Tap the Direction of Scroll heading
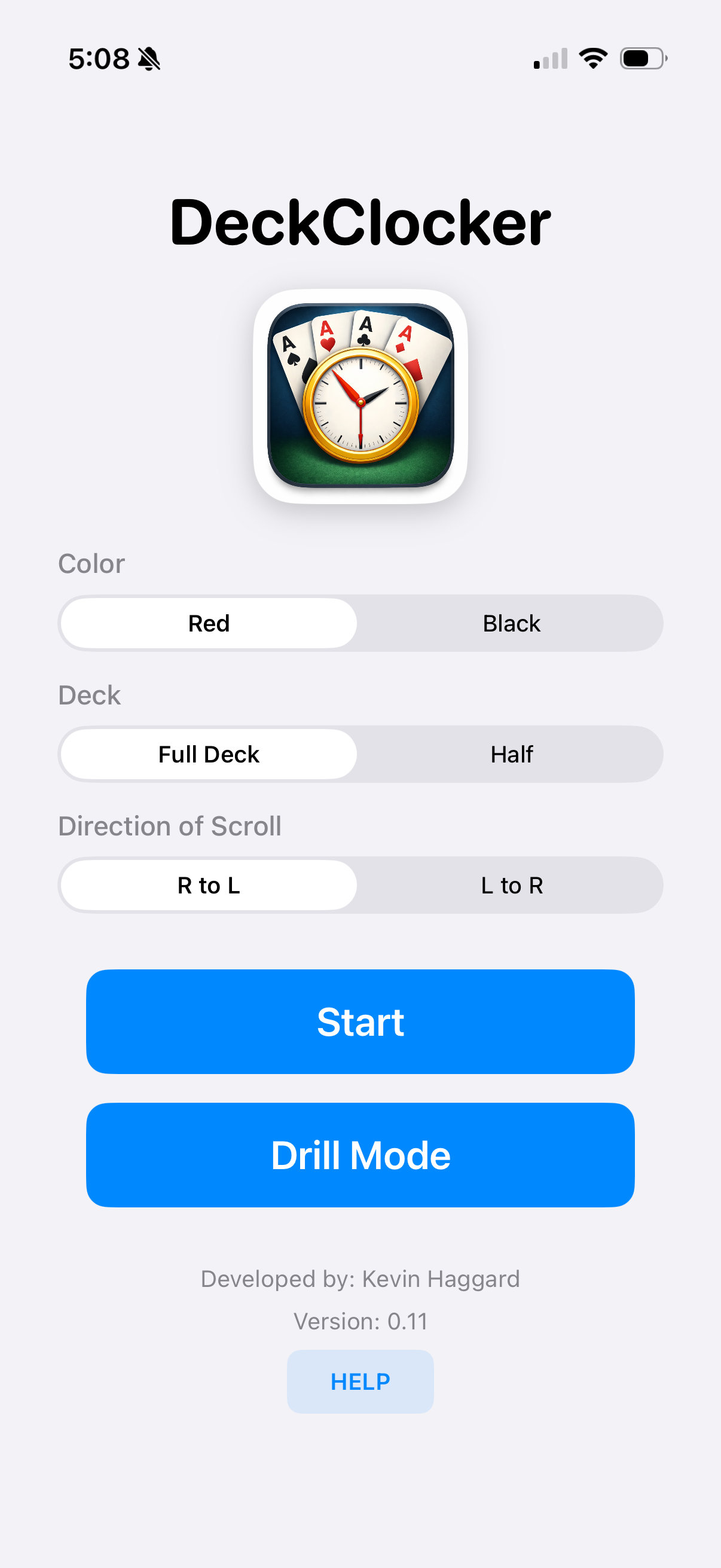 click(x=170, y=826)
